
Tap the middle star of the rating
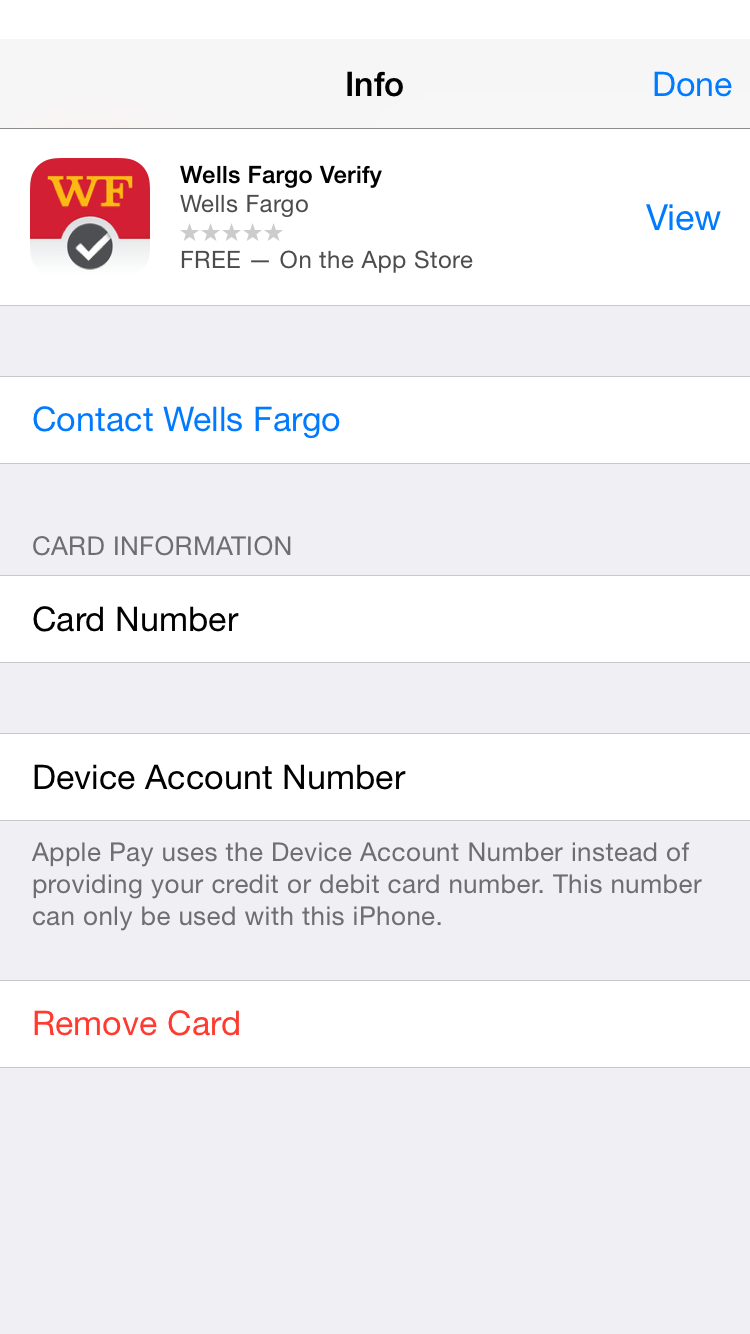coord(232,231)
